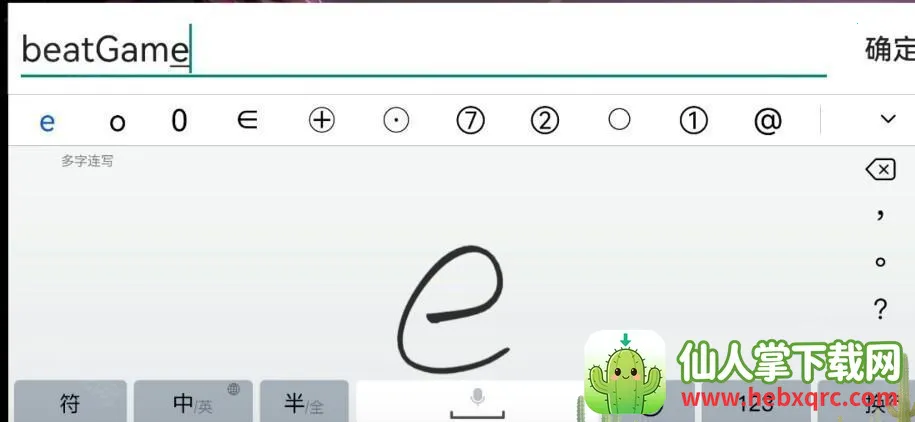Select the circled ⑦ candidate
Screen dimensions: 915x422
tap(470, 121)
